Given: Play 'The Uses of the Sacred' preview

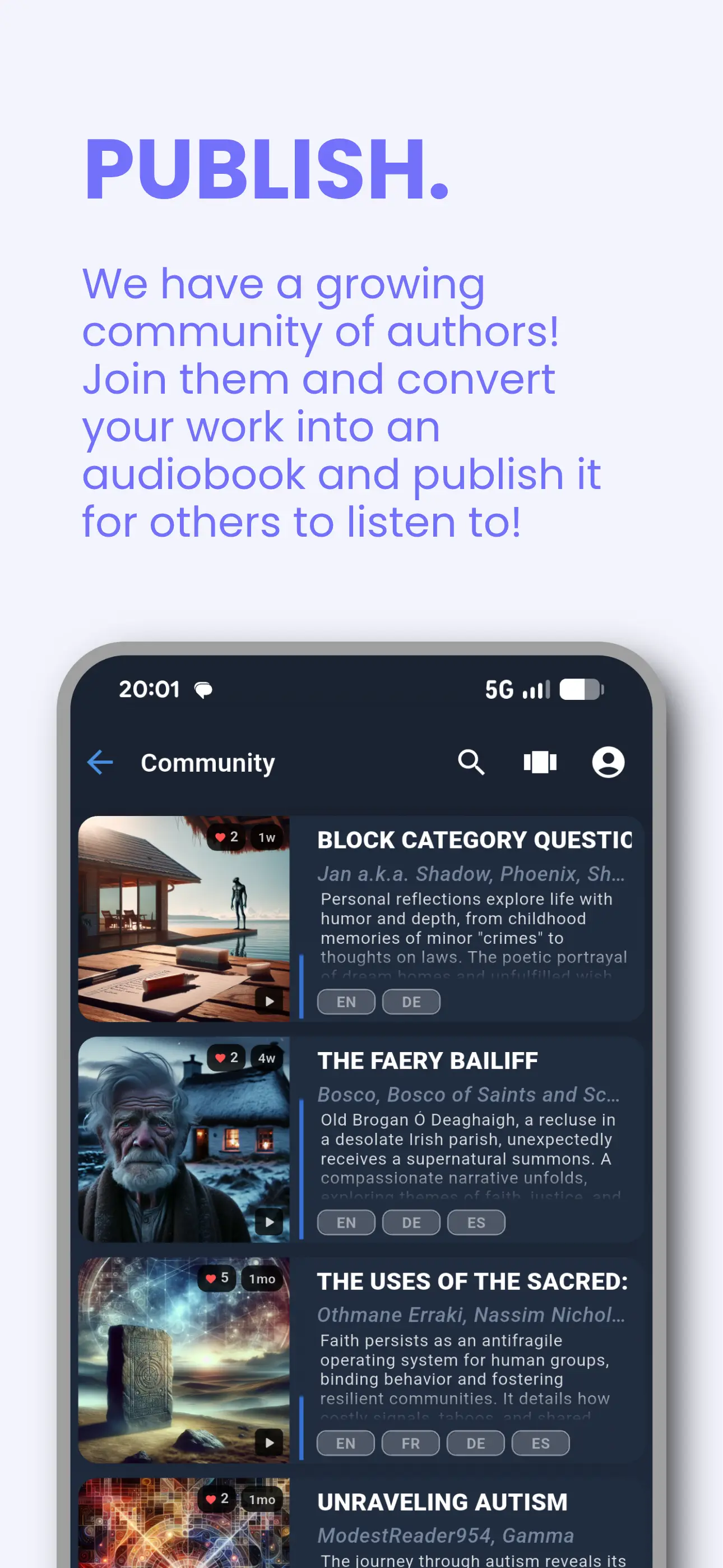Looking at the screenshot, I should [x=268, y=1442].
